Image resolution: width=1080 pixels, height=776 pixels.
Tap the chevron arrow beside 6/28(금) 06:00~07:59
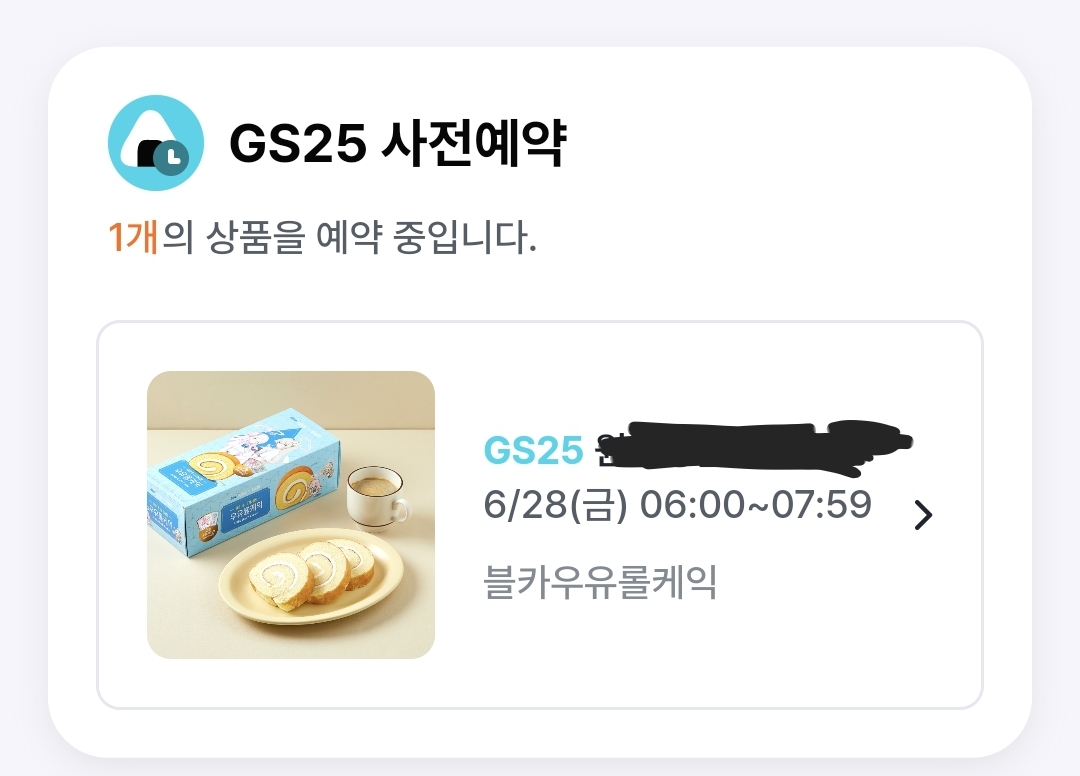click(x=923, y=515)
